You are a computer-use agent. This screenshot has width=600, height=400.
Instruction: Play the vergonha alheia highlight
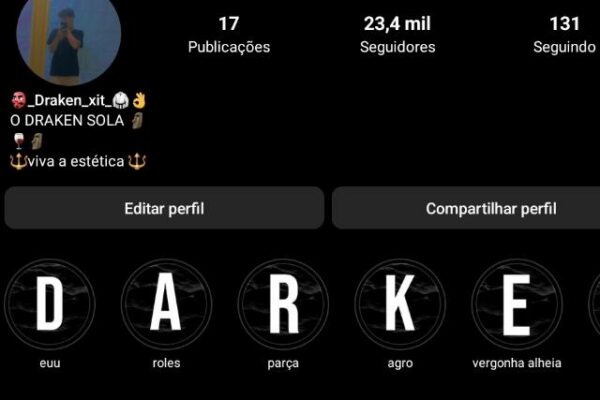pos(516,304)
